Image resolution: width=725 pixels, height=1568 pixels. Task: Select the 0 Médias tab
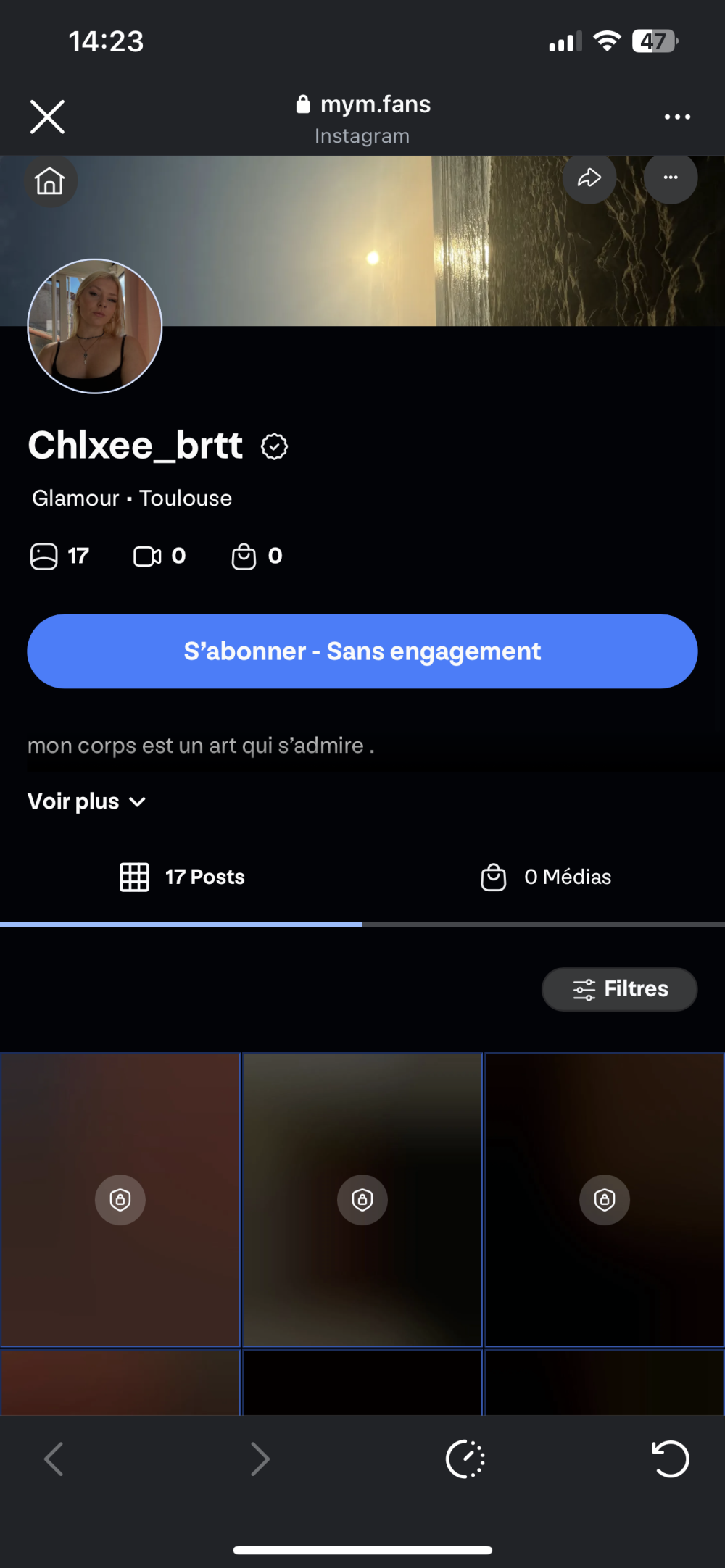547,877
